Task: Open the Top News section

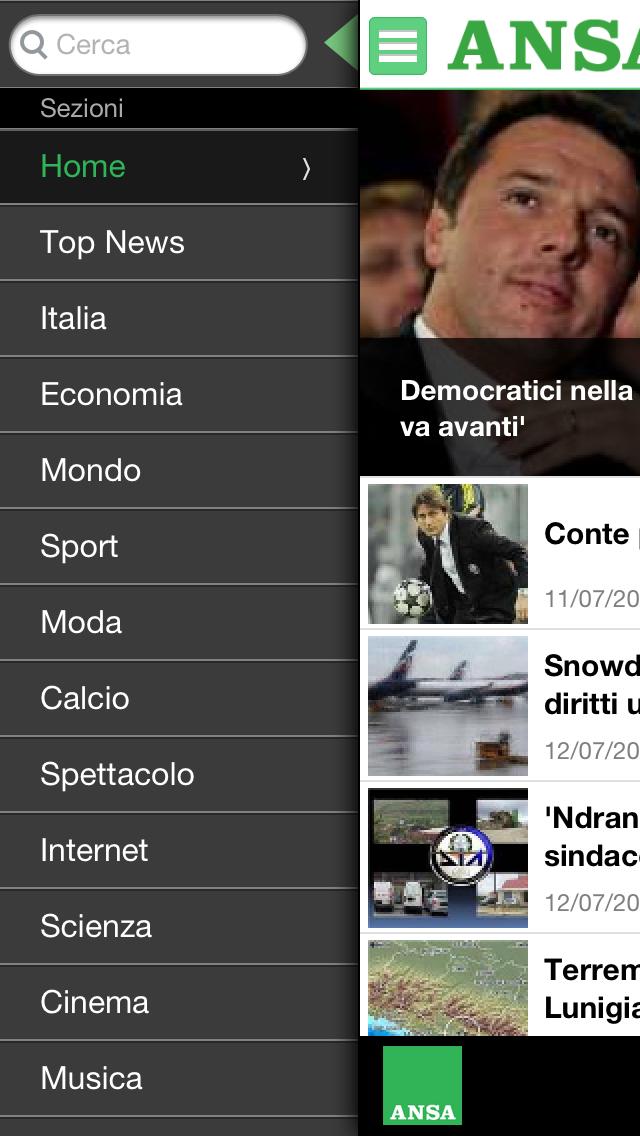Action: (x=178, y=243)
